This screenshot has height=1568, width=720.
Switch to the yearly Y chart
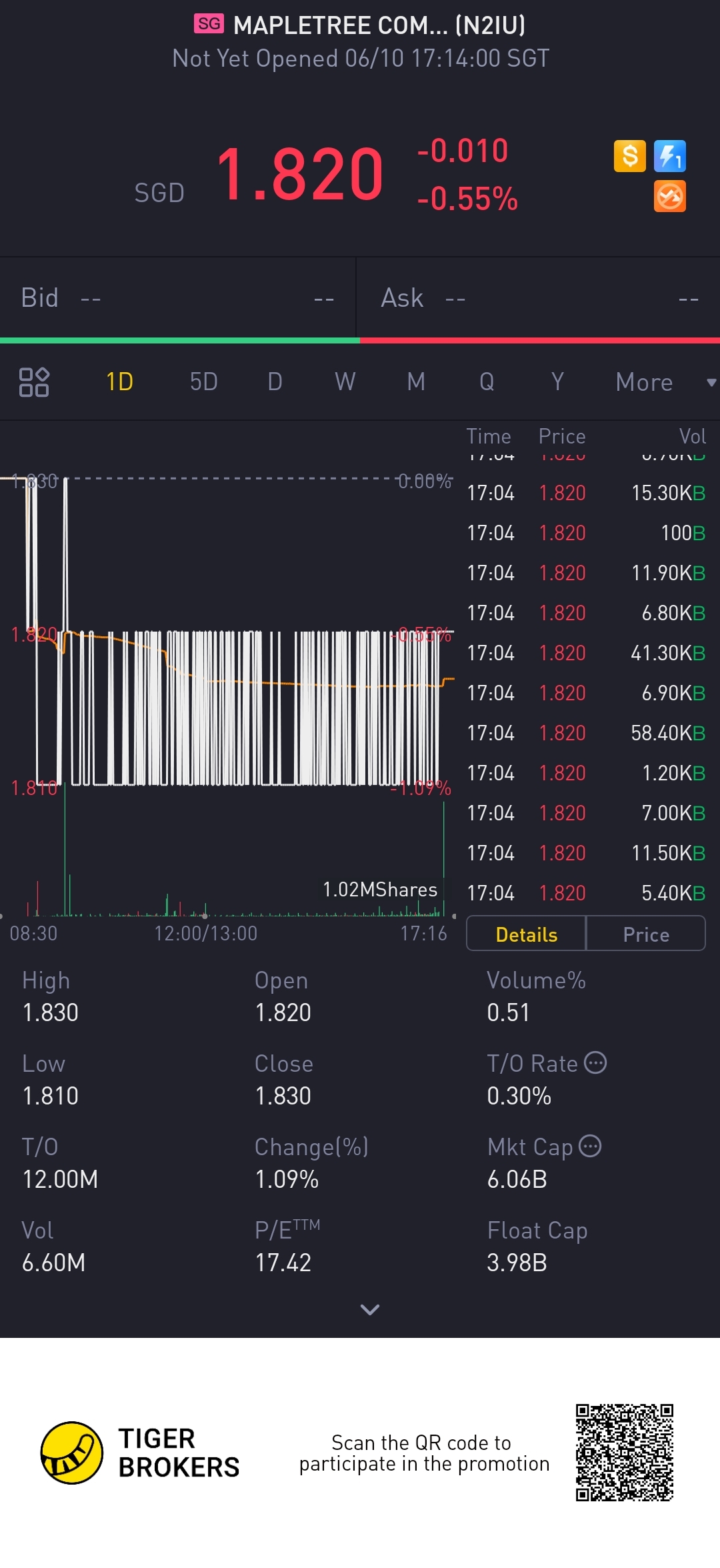(557, 382)
